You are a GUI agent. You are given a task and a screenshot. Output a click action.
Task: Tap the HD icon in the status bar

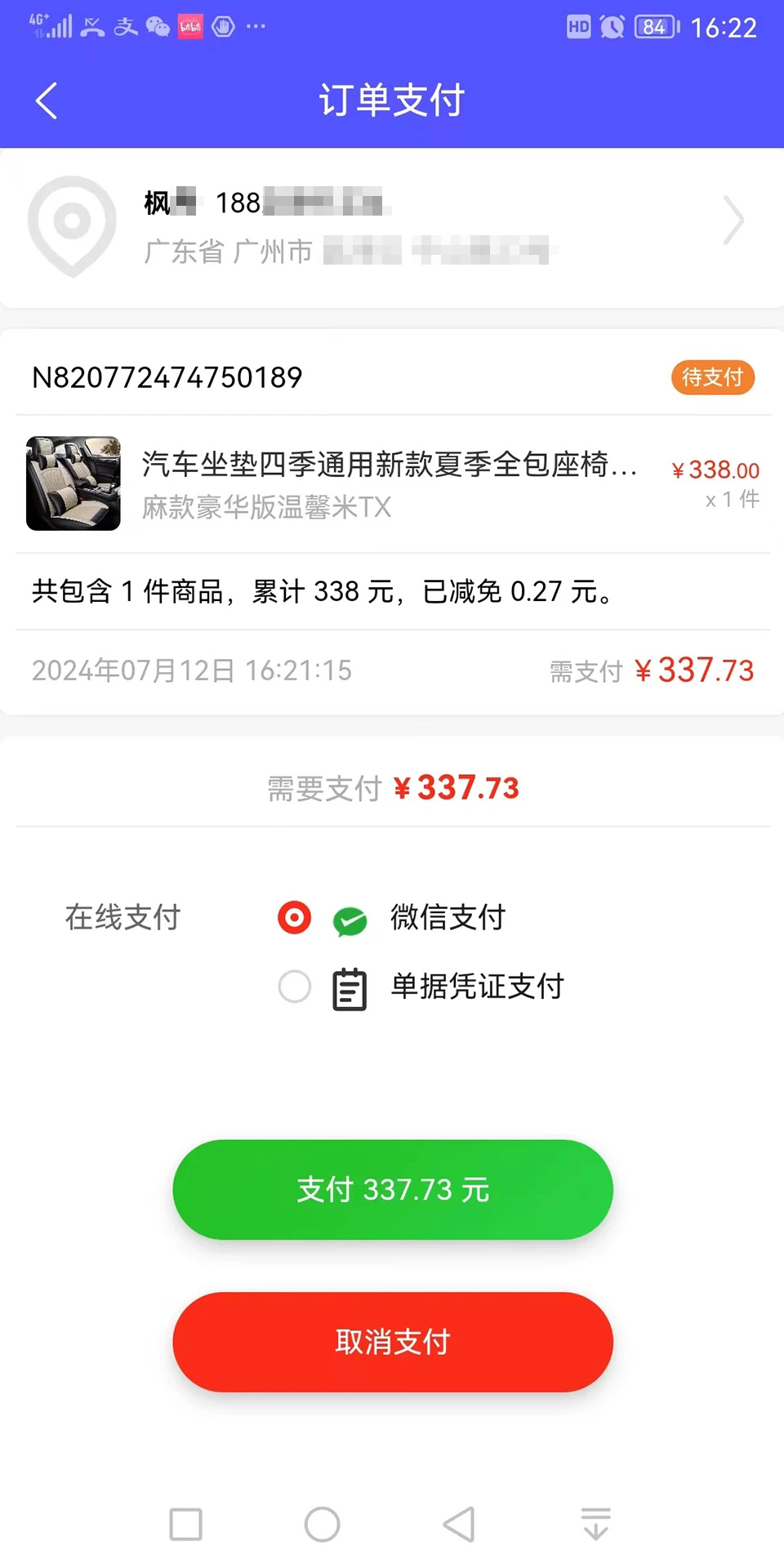pos(577,27)
